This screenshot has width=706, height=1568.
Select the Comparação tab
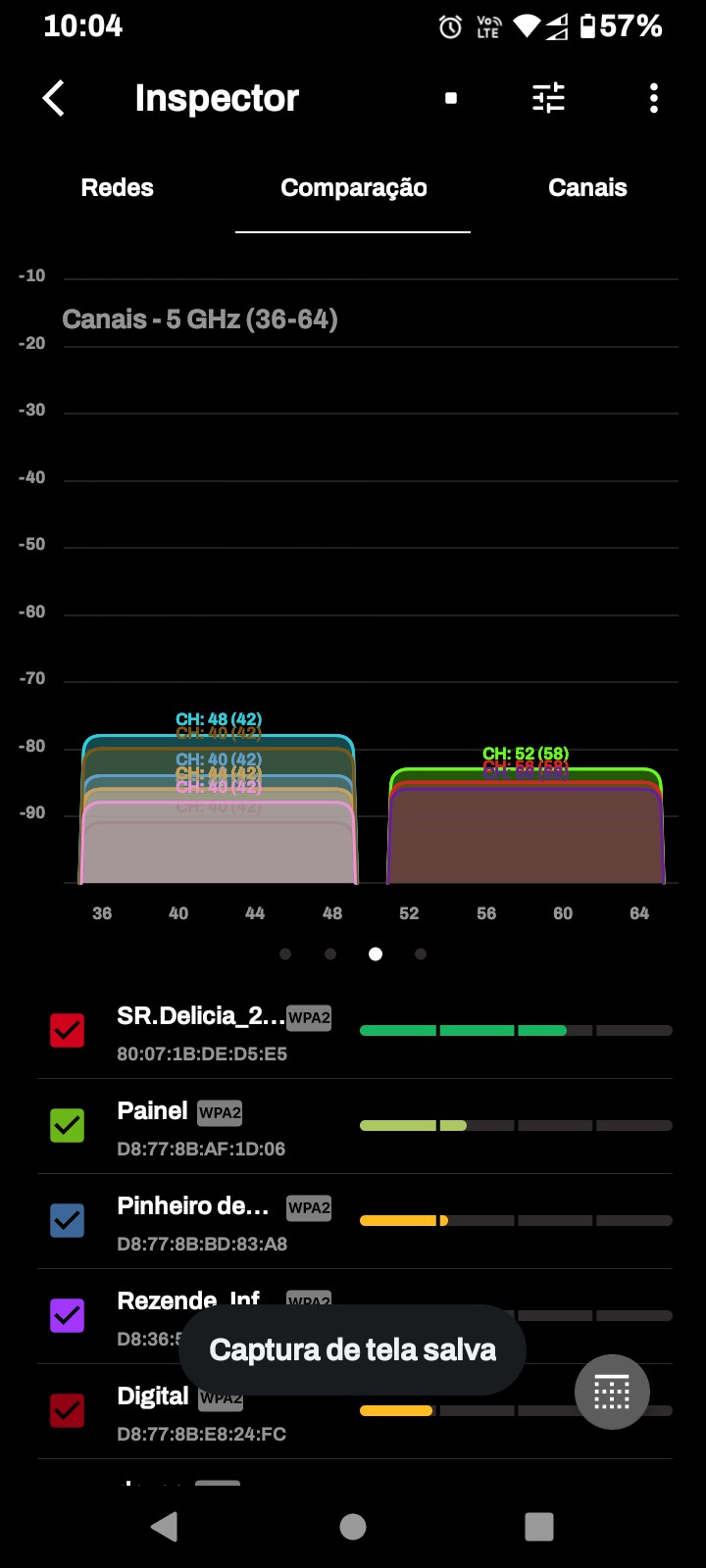click(353, 188)
